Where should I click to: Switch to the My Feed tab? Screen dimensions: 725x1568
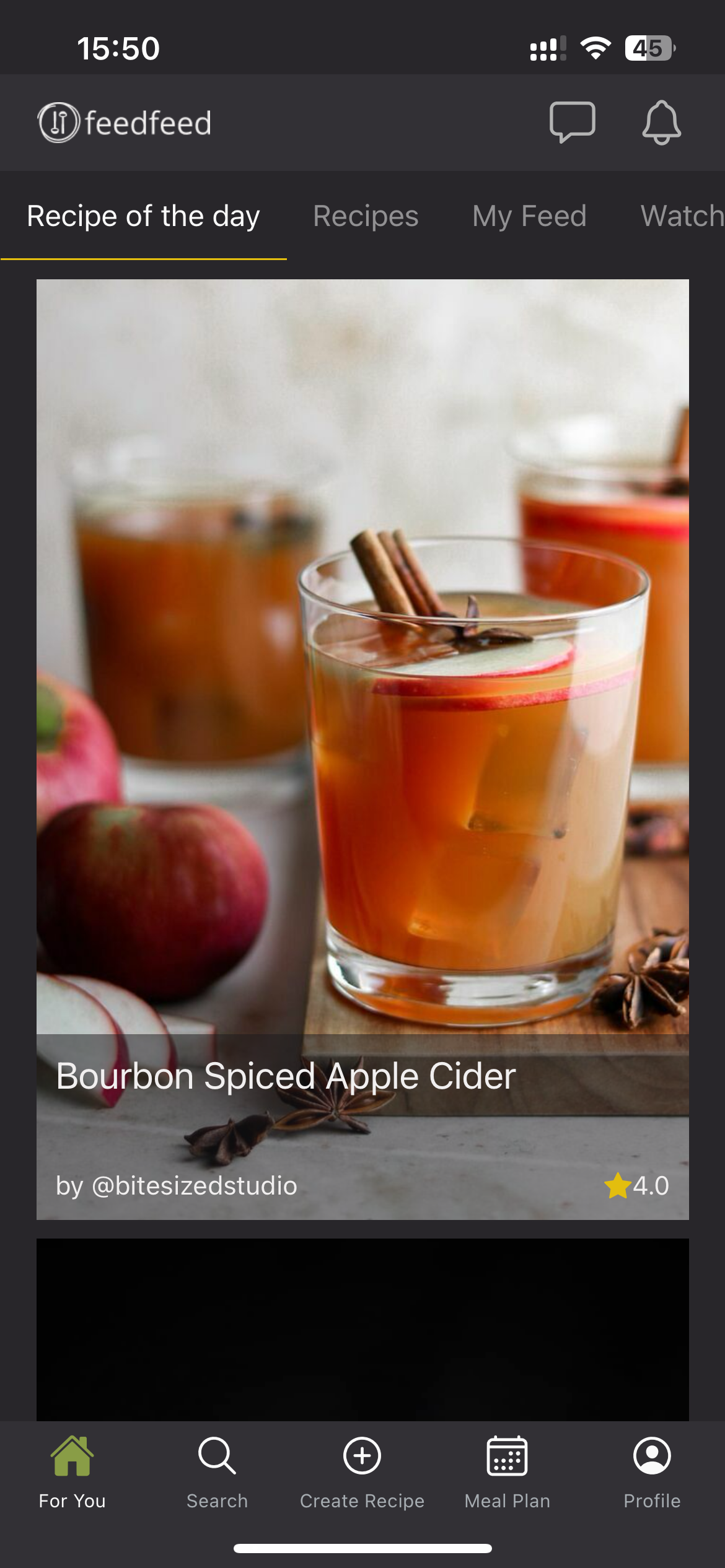(x=529, y=216)
